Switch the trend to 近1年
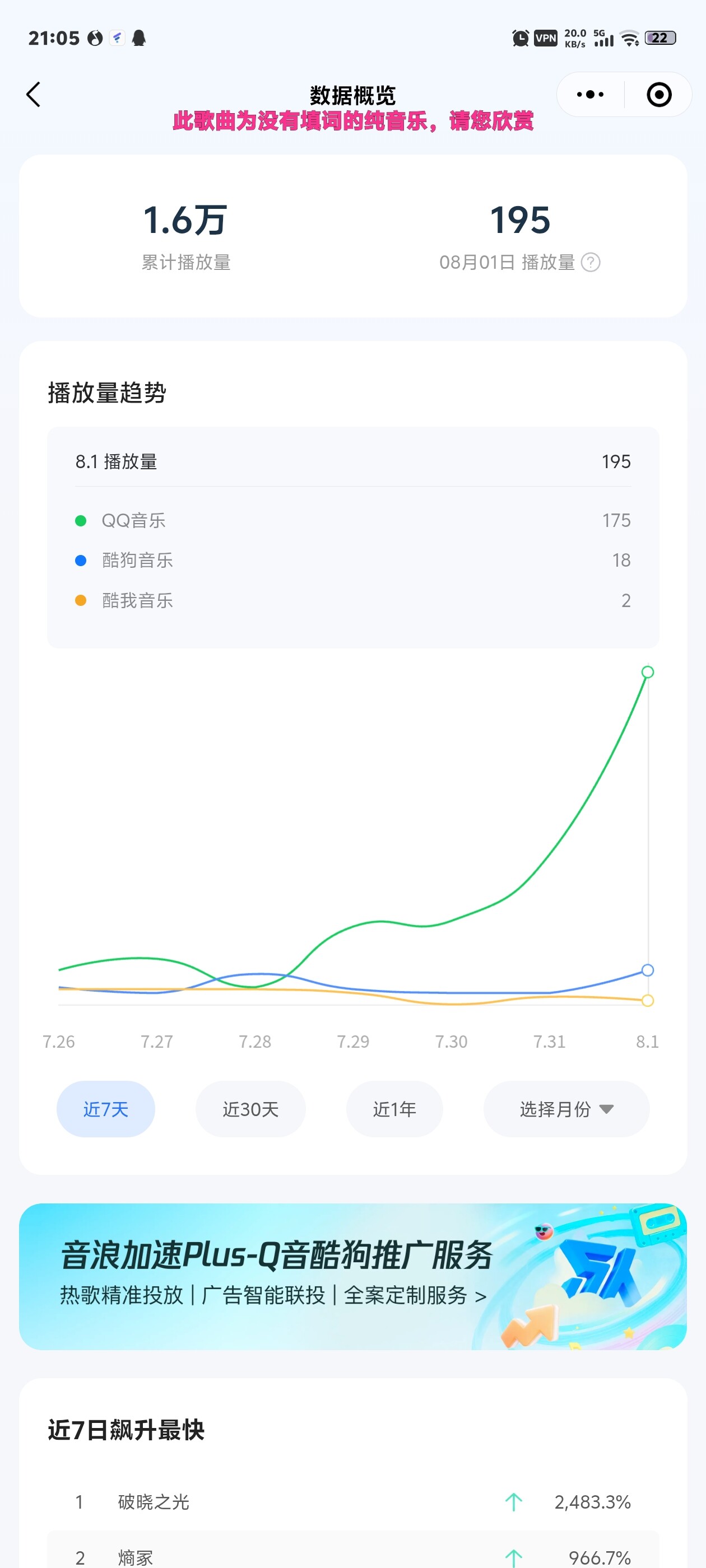This screenshot has width=706, height=1568. [x=394, y=1109]
